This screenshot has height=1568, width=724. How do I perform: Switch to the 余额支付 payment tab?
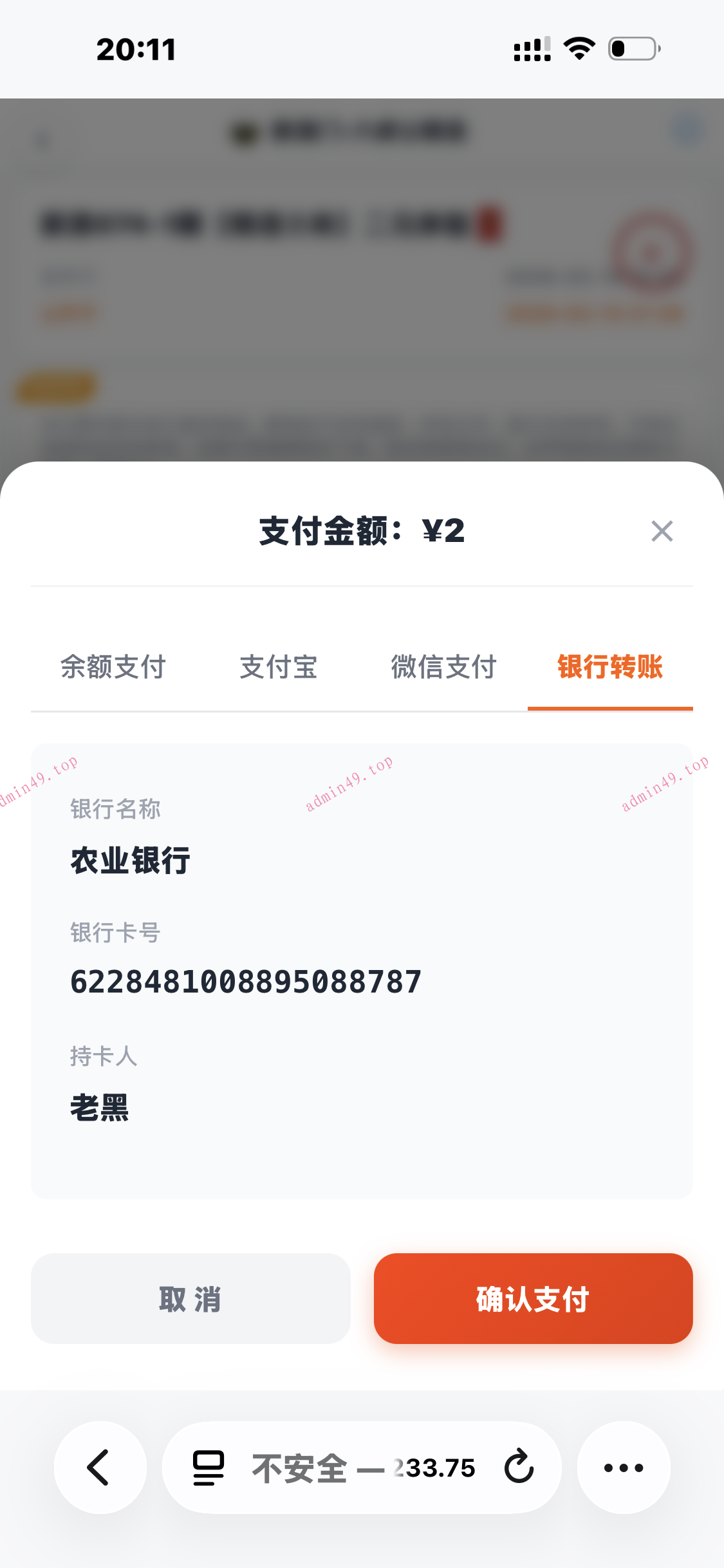113,668
